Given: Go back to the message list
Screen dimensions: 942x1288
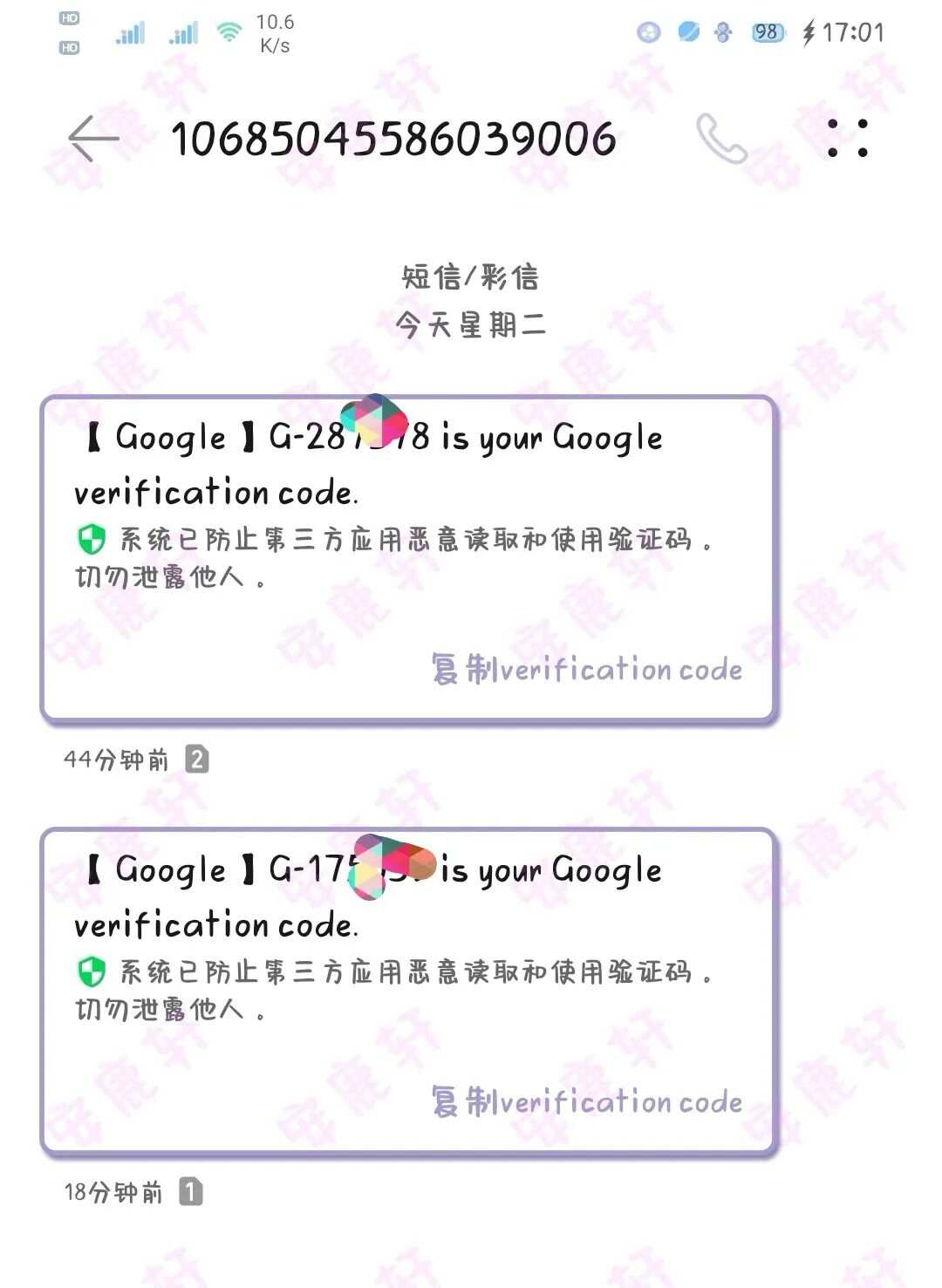Looking at the screenshot, I should pos(92,138).
